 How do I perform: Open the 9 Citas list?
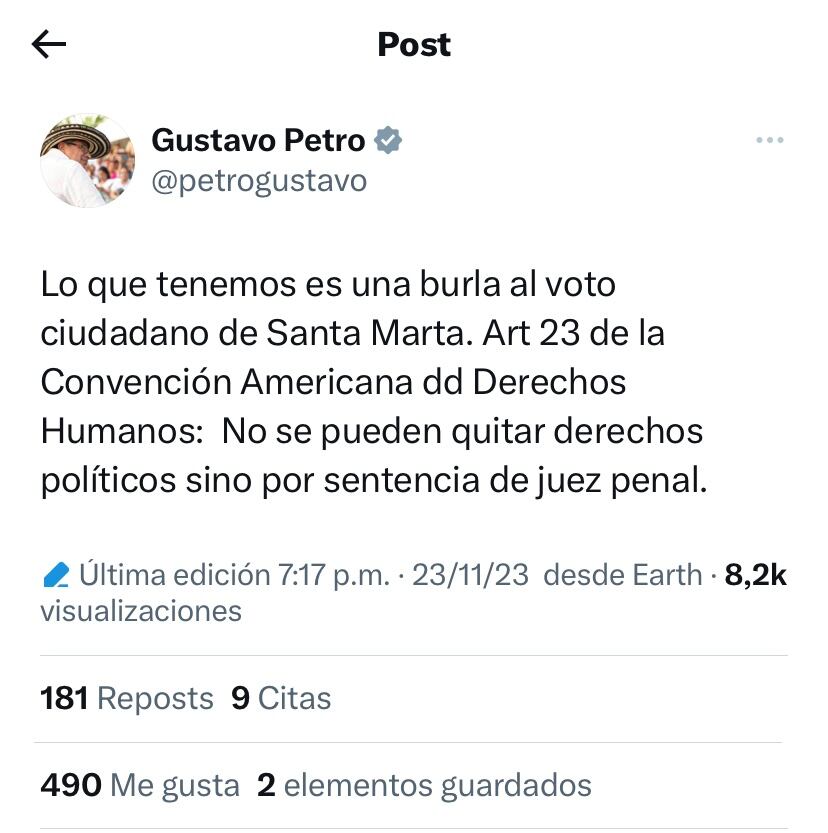coord(281,698)
